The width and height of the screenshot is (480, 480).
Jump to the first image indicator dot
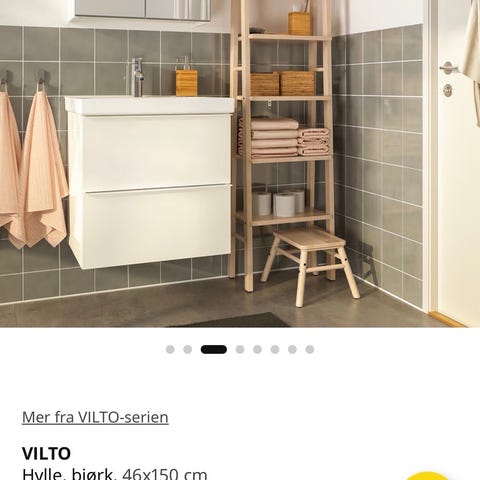click(170, 349)
